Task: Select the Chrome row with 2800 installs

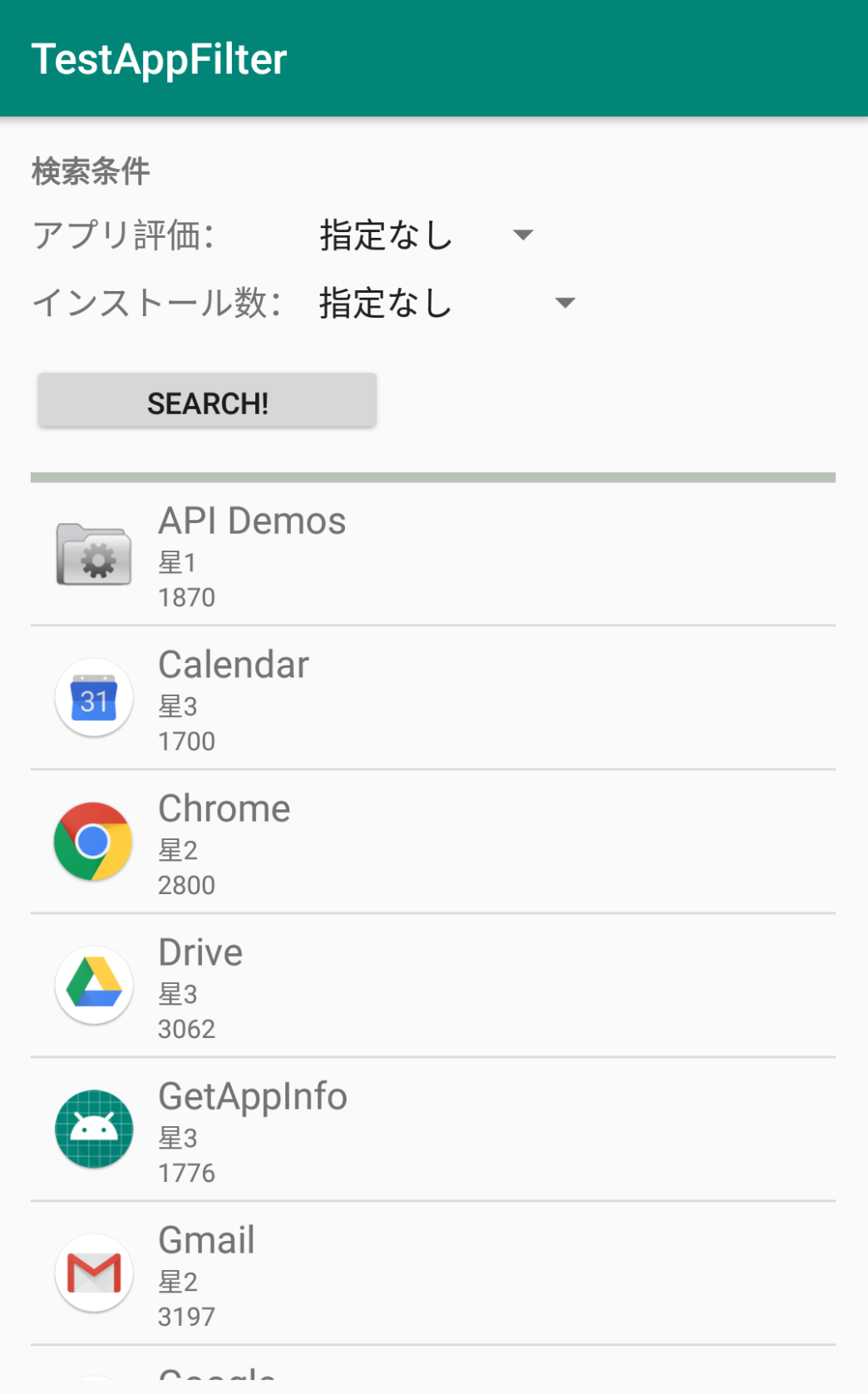Action: click(x=432, y=841)
